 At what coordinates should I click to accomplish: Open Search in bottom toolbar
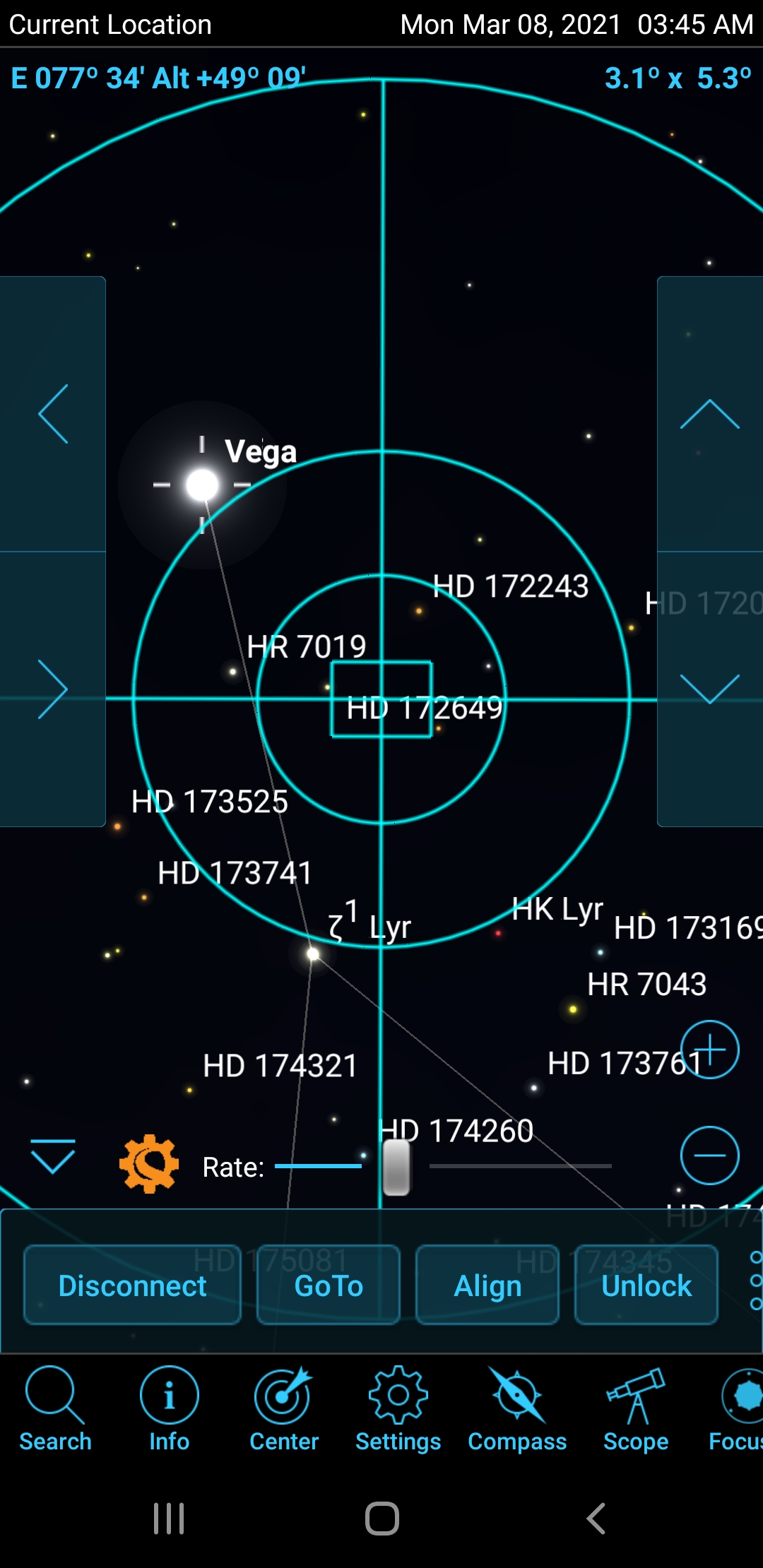55,1409
